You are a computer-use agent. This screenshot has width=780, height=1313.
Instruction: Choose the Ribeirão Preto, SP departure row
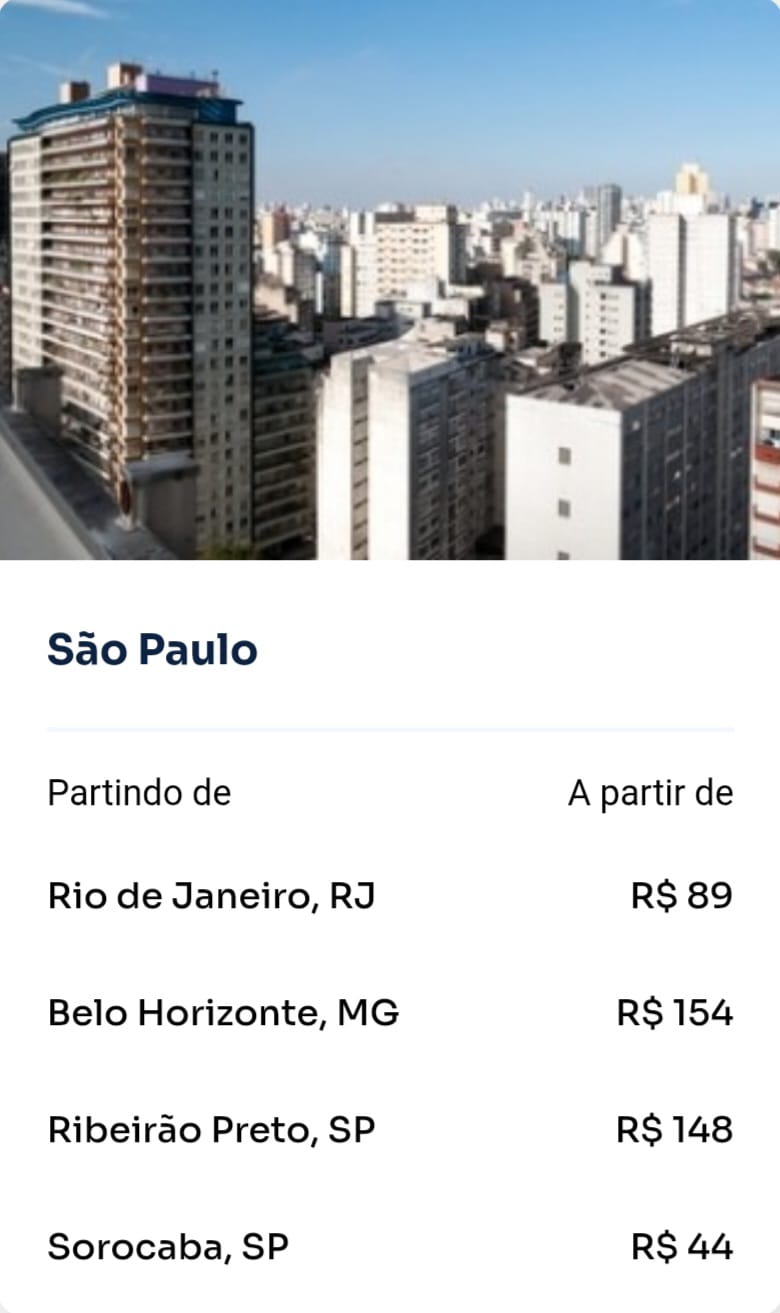click(212, 1130)
